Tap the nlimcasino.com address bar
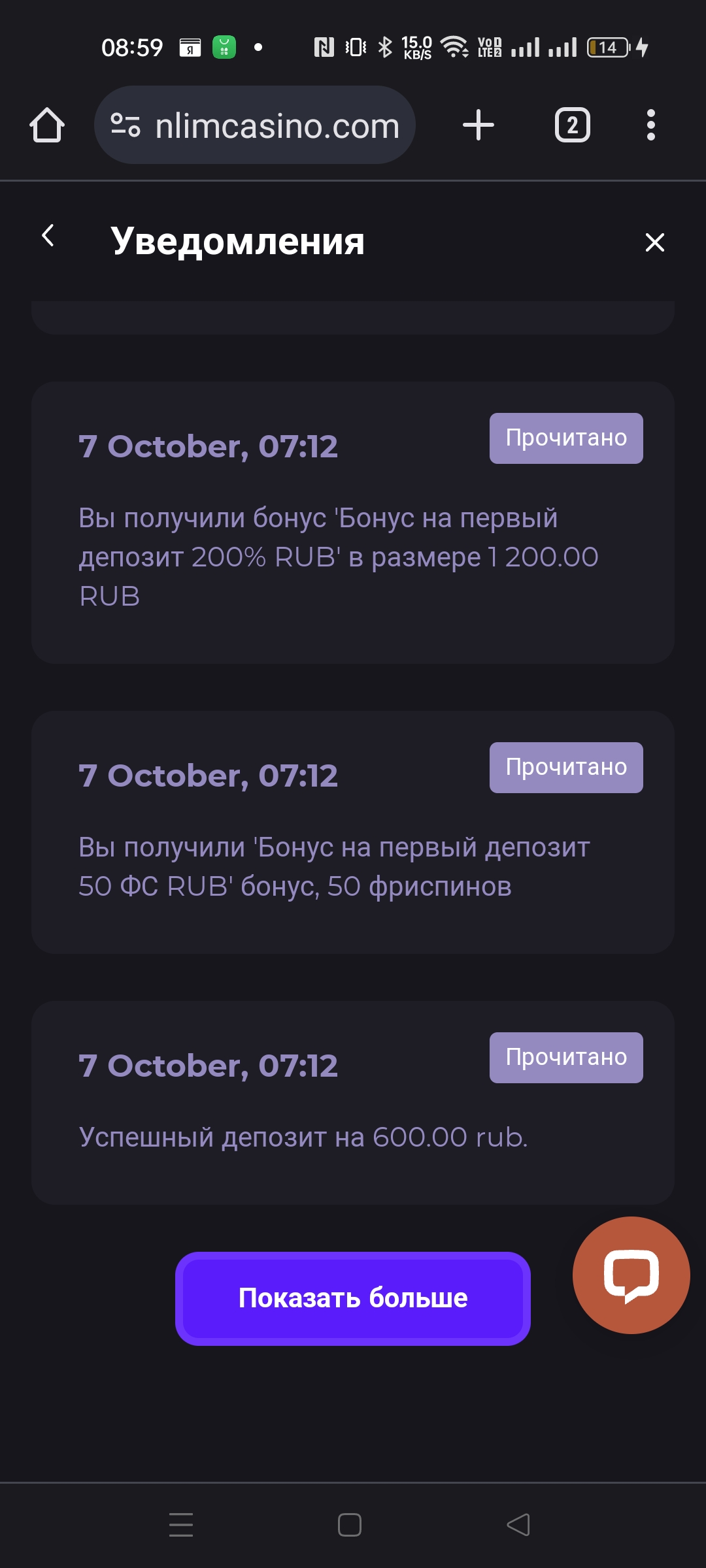Screen dimensions: 706x1568 tap(255, 125)
